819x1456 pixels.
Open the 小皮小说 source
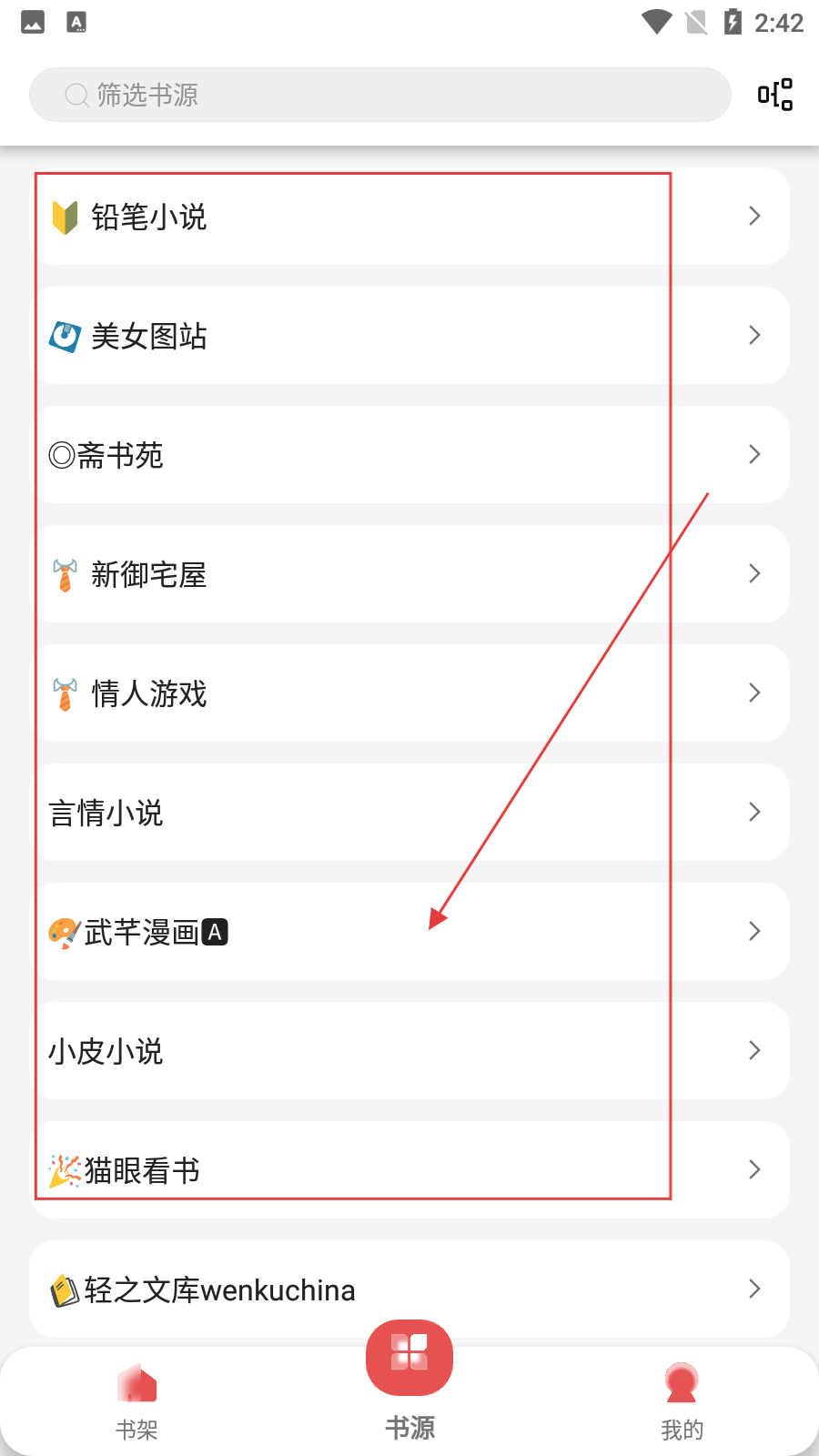[409, 1051]
